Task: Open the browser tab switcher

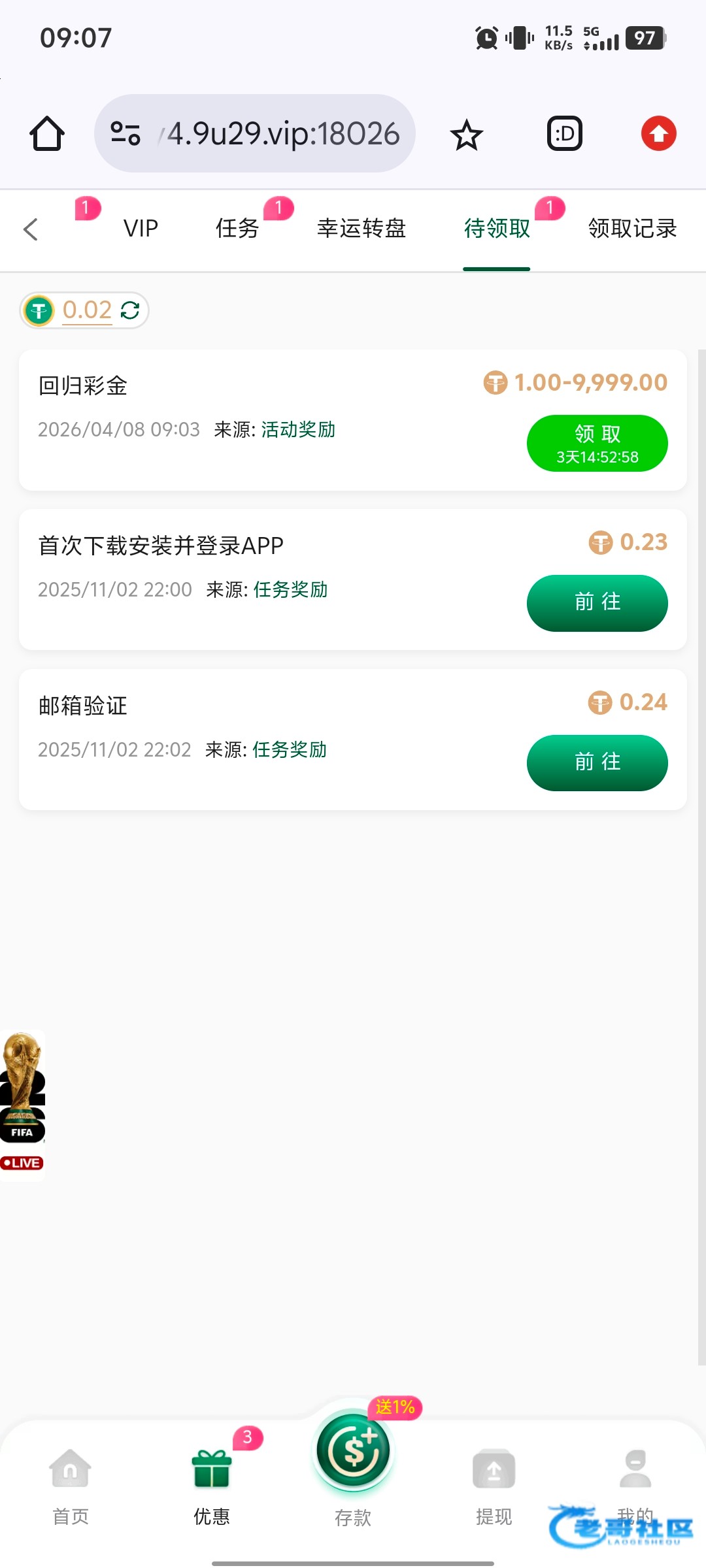Action: coord(564,134)
